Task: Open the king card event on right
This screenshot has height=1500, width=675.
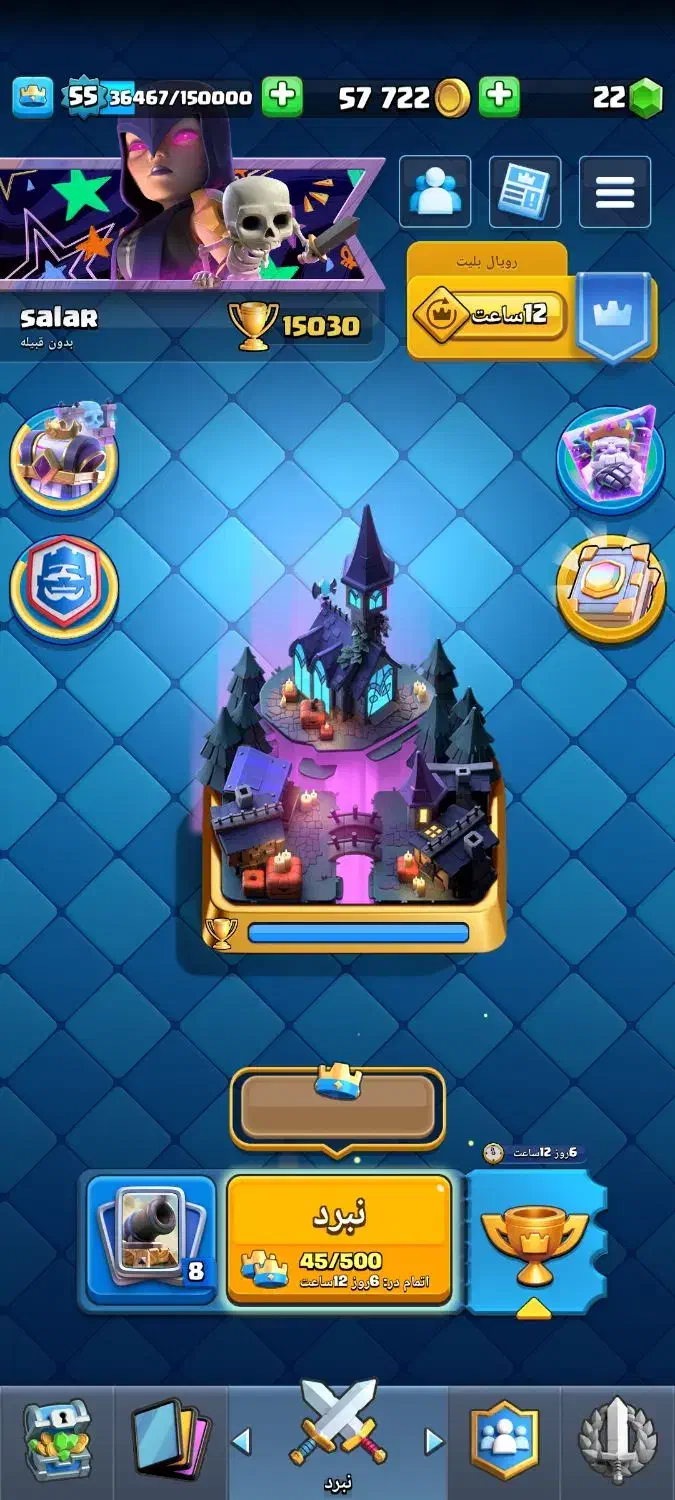Action: [611, 456]
